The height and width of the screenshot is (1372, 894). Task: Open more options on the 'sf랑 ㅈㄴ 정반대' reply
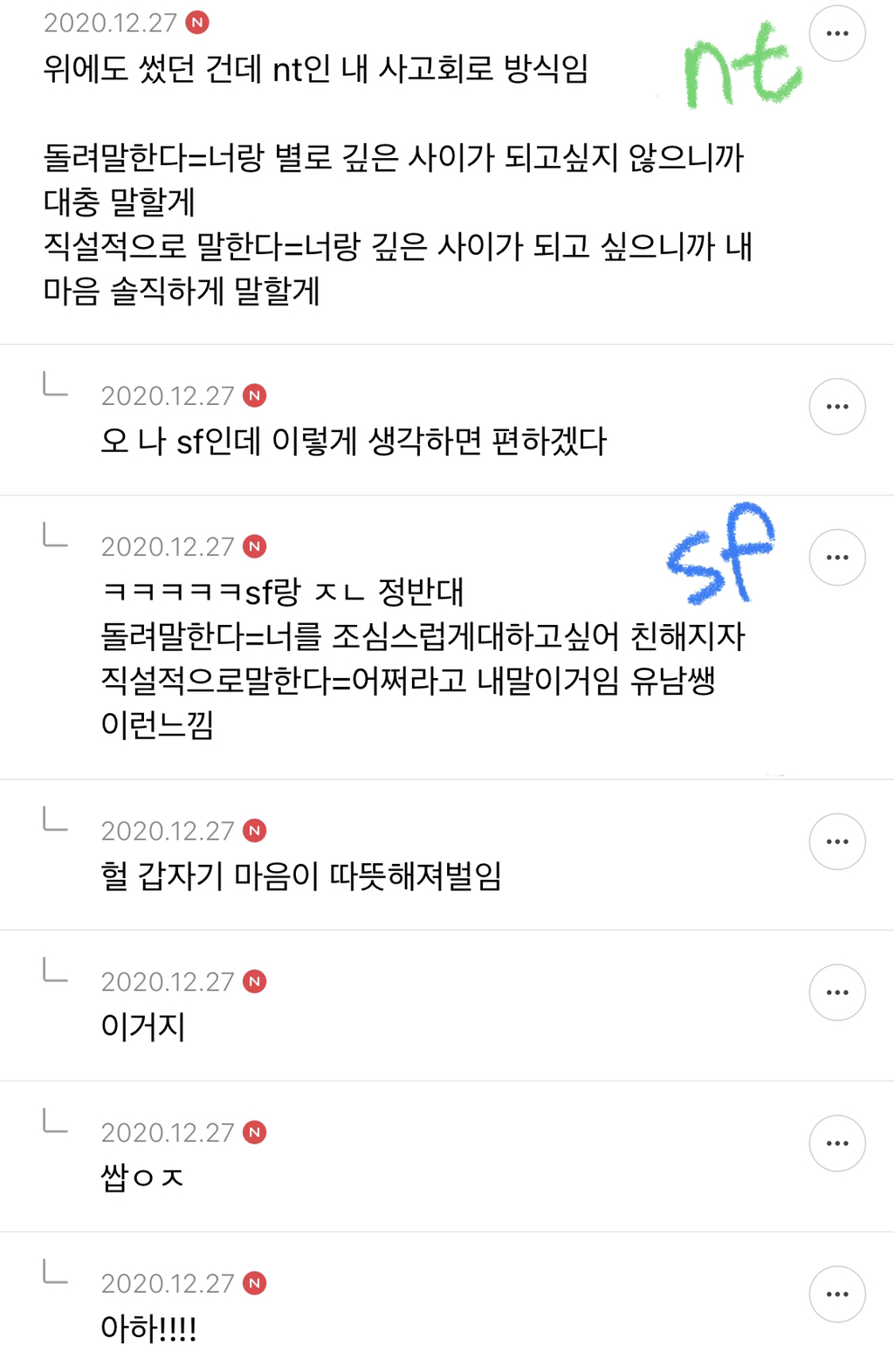[x=837, y=557]
